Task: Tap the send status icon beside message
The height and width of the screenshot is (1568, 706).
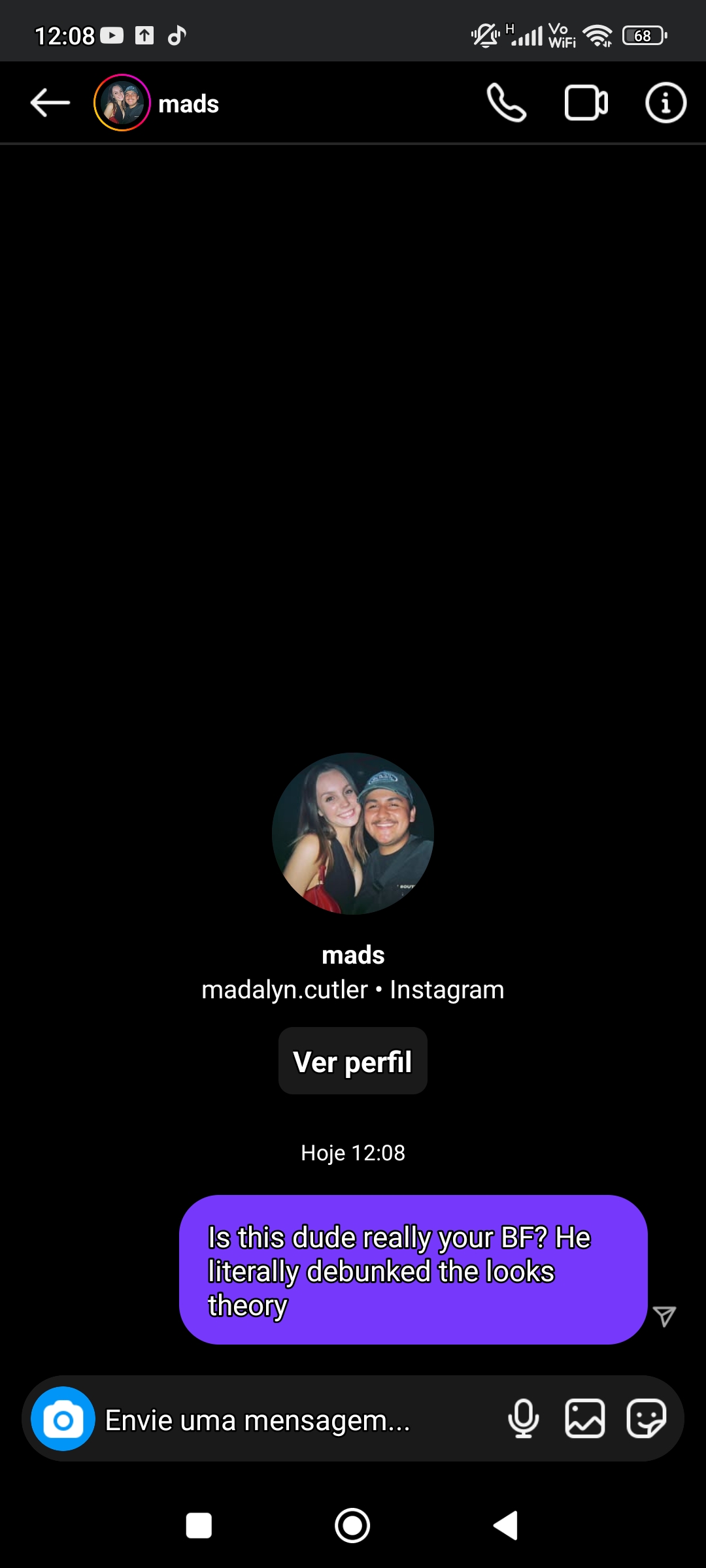Action: [664, 1316]
